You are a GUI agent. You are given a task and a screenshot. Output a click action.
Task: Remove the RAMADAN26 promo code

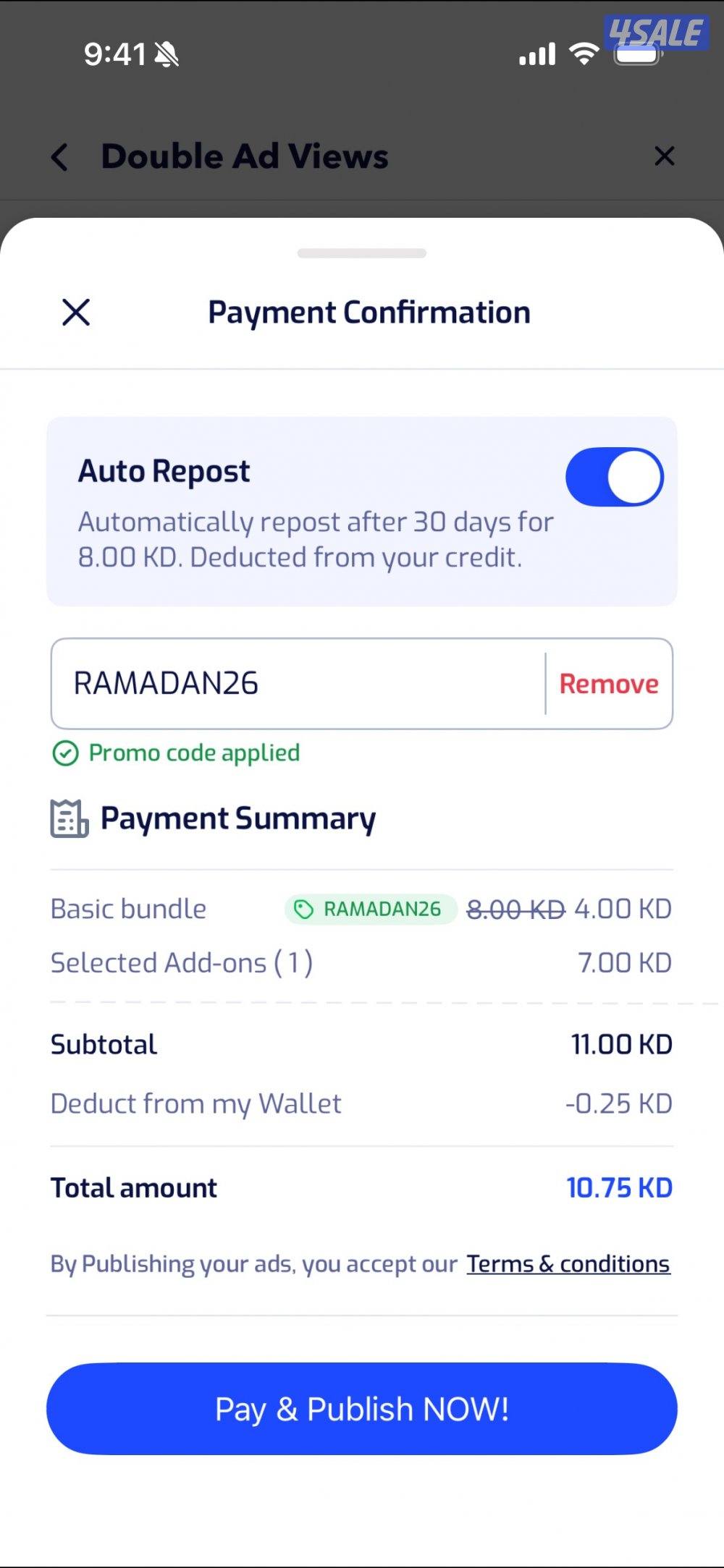point(609,684)
